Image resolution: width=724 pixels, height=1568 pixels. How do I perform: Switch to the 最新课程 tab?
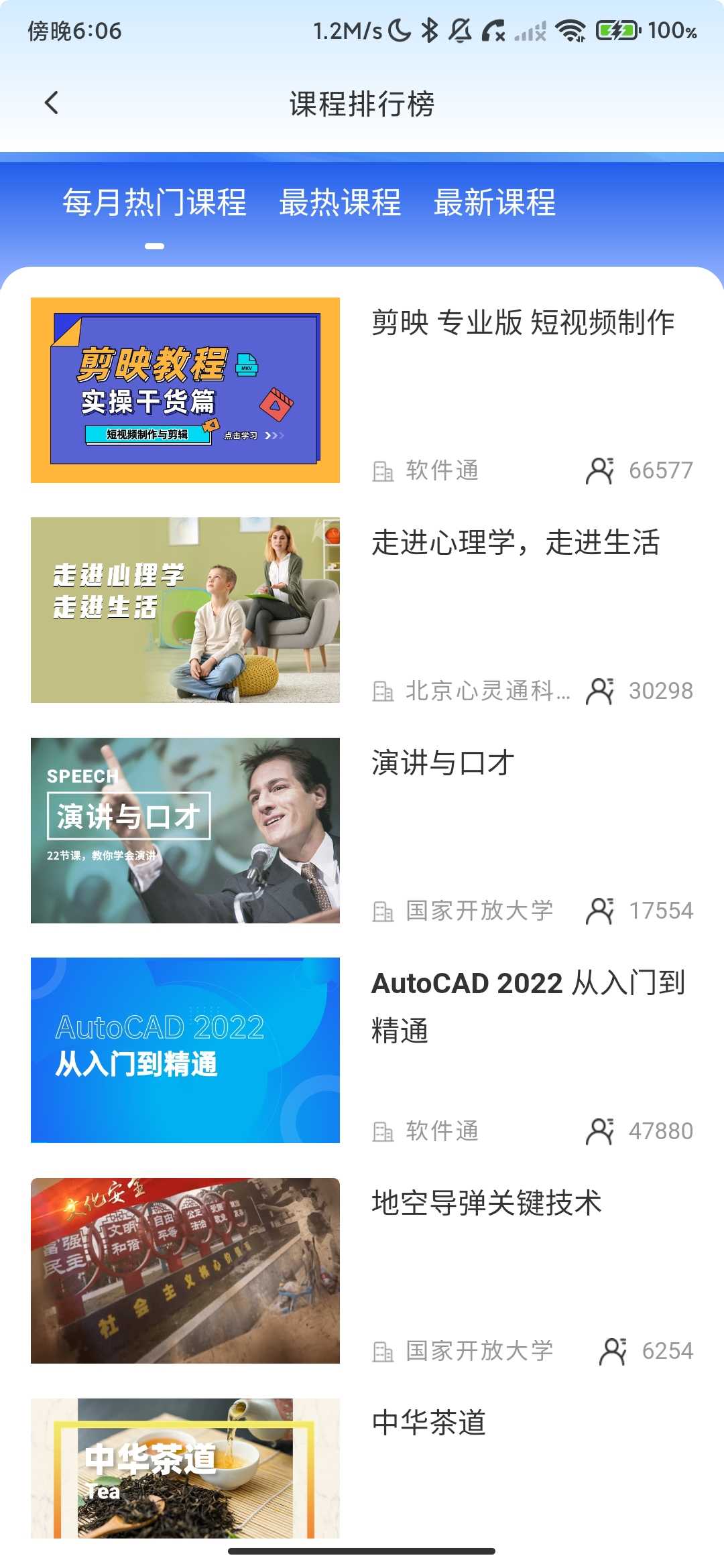495,202
